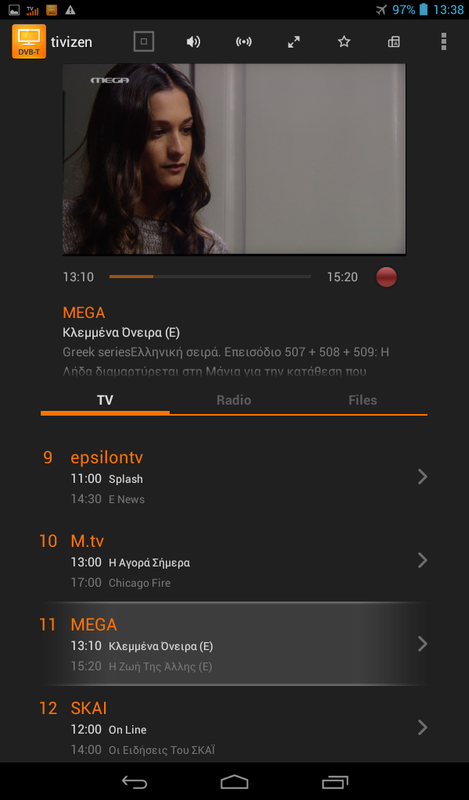Open channel 10 M.tv
The height and width of the screenshot is (800, 469).
234,560
